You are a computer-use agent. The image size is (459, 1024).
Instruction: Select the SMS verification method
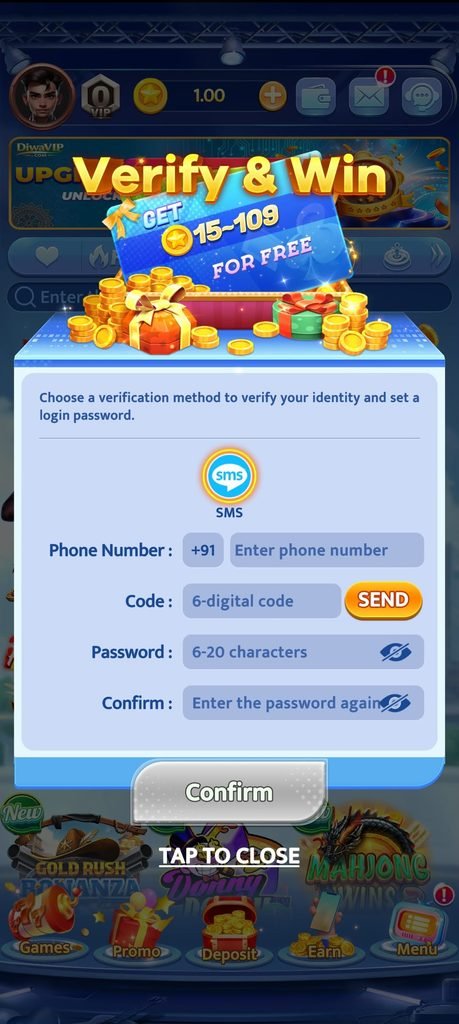coord(229,476)
